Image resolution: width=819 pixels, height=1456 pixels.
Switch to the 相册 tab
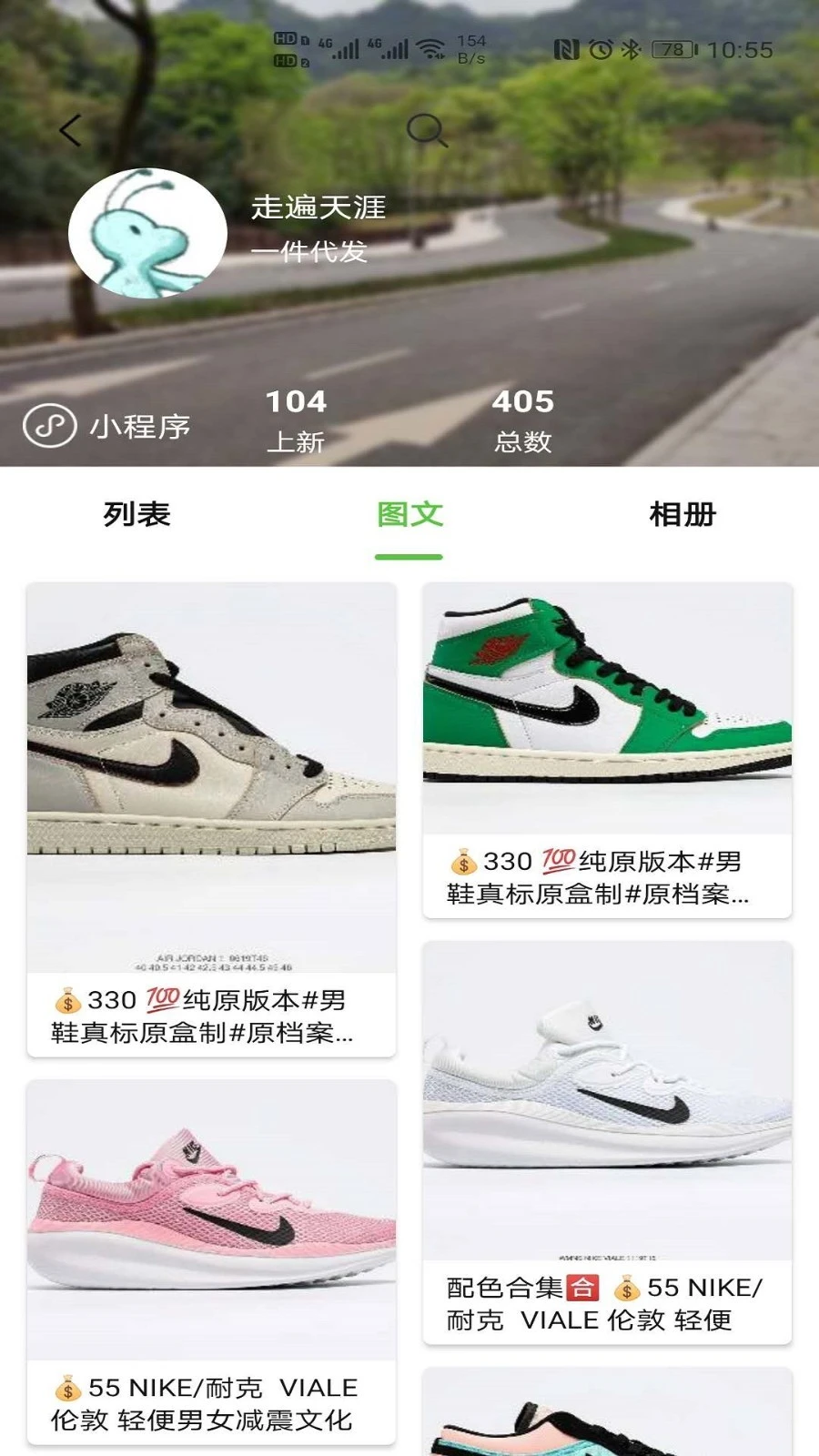pos(681,514)
